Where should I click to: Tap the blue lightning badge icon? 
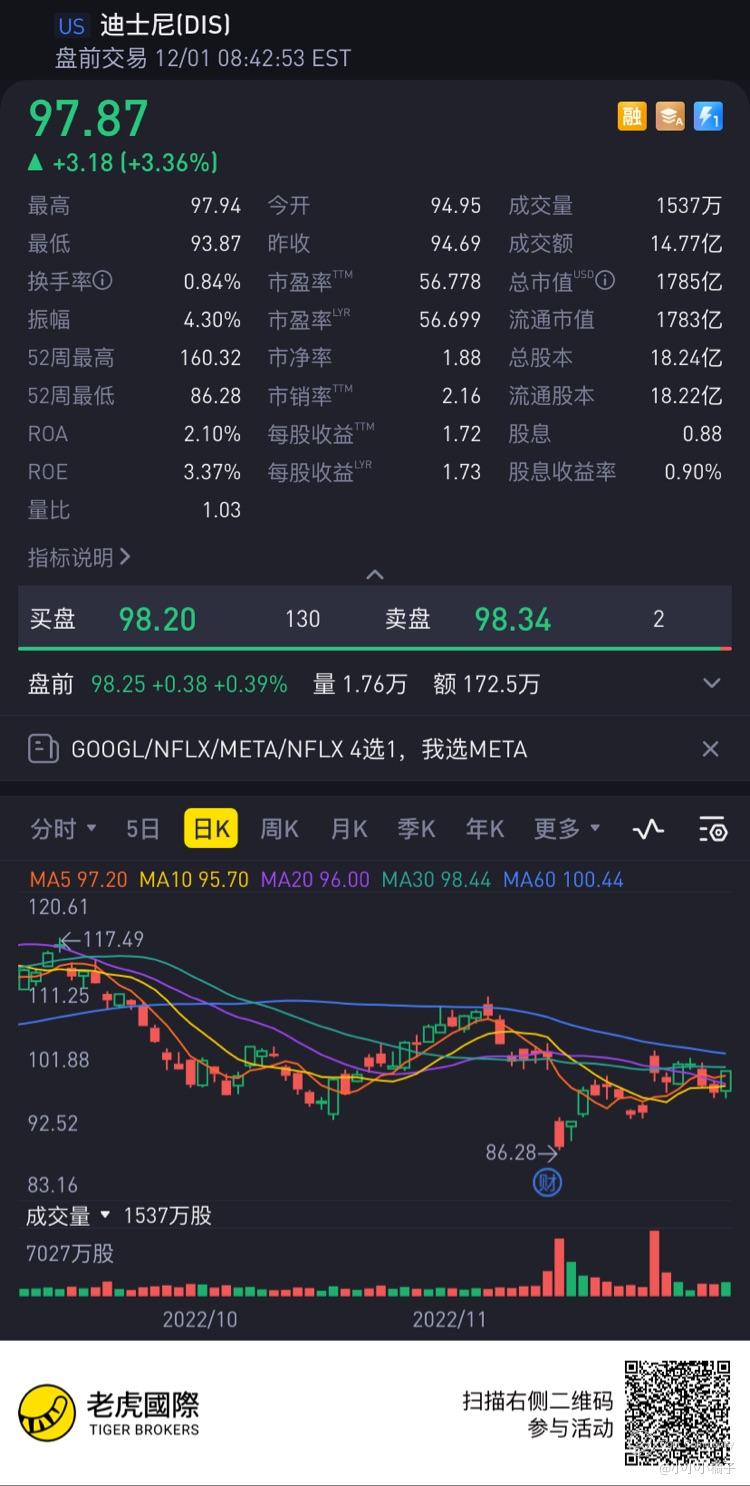(708, 117)
